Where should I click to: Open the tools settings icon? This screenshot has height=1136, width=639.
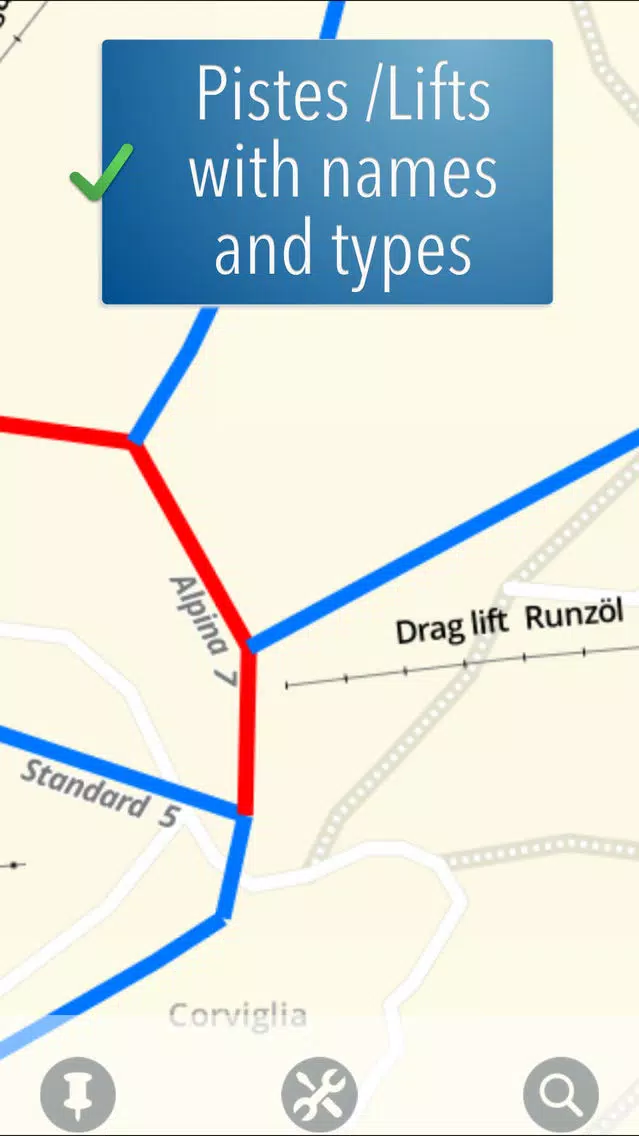pos(320,1094)
